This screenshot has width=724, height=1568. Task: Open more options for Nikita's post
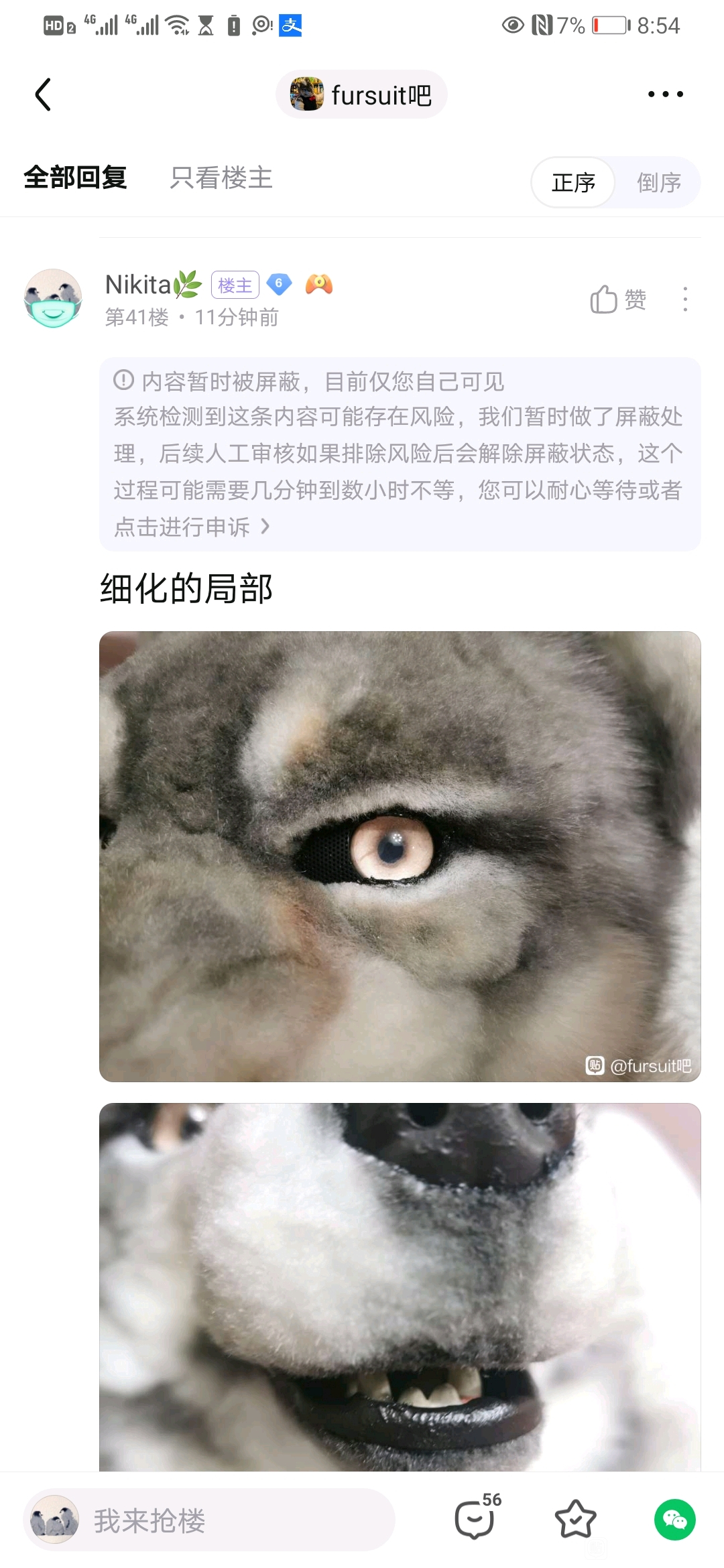tap(684, 299)
